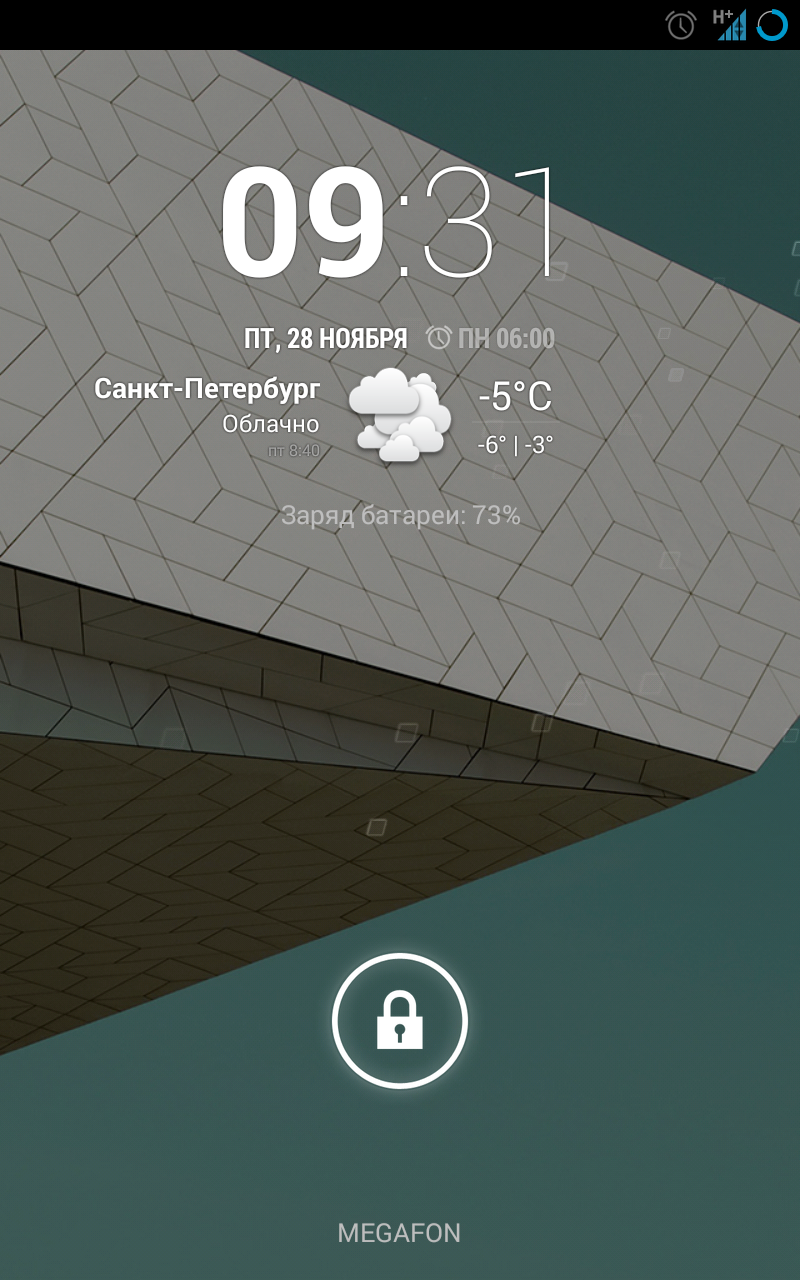The image size is (800, 1280).
Task: Tap Облачно to expand weather details
Action: click(x=270, y=423)
